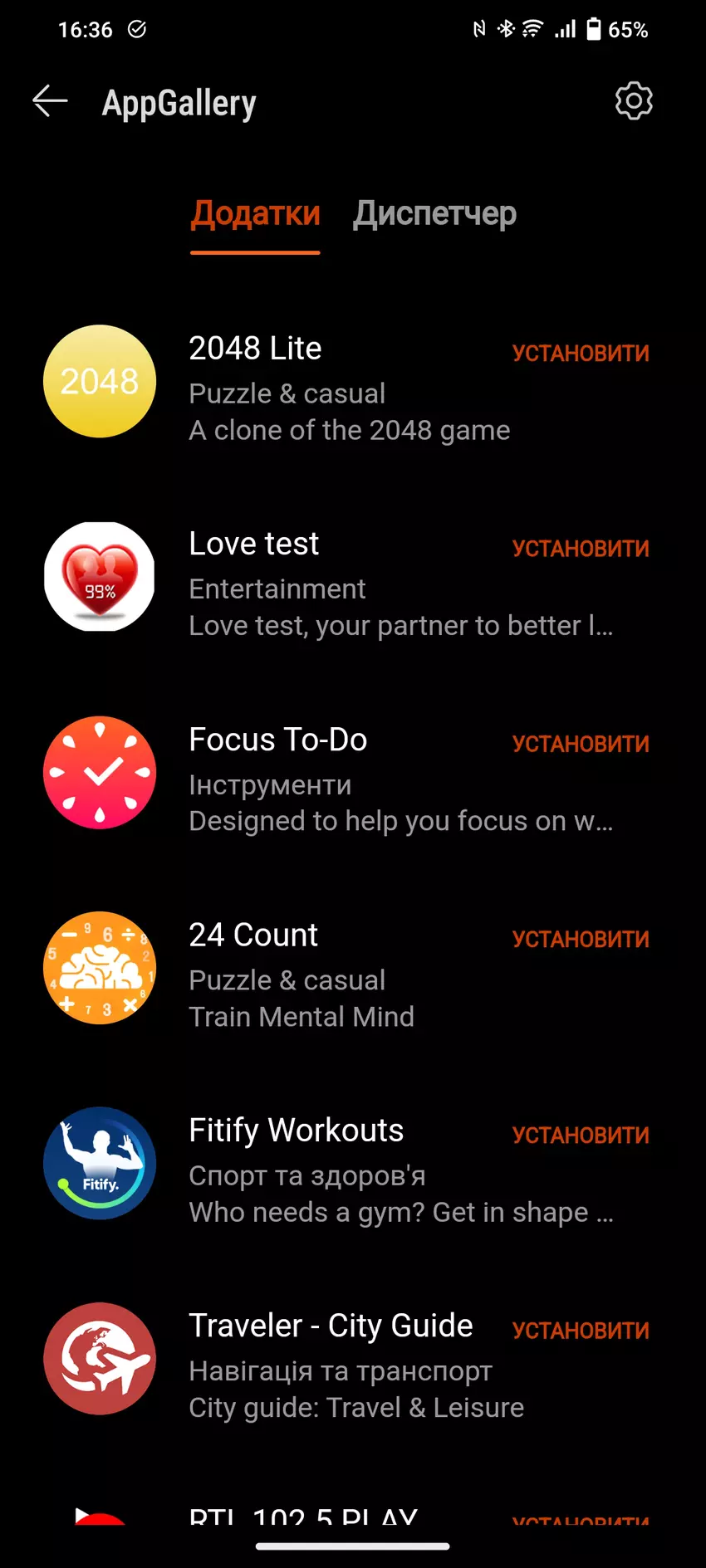Install Focus To-Do

(x=581, y=745)
